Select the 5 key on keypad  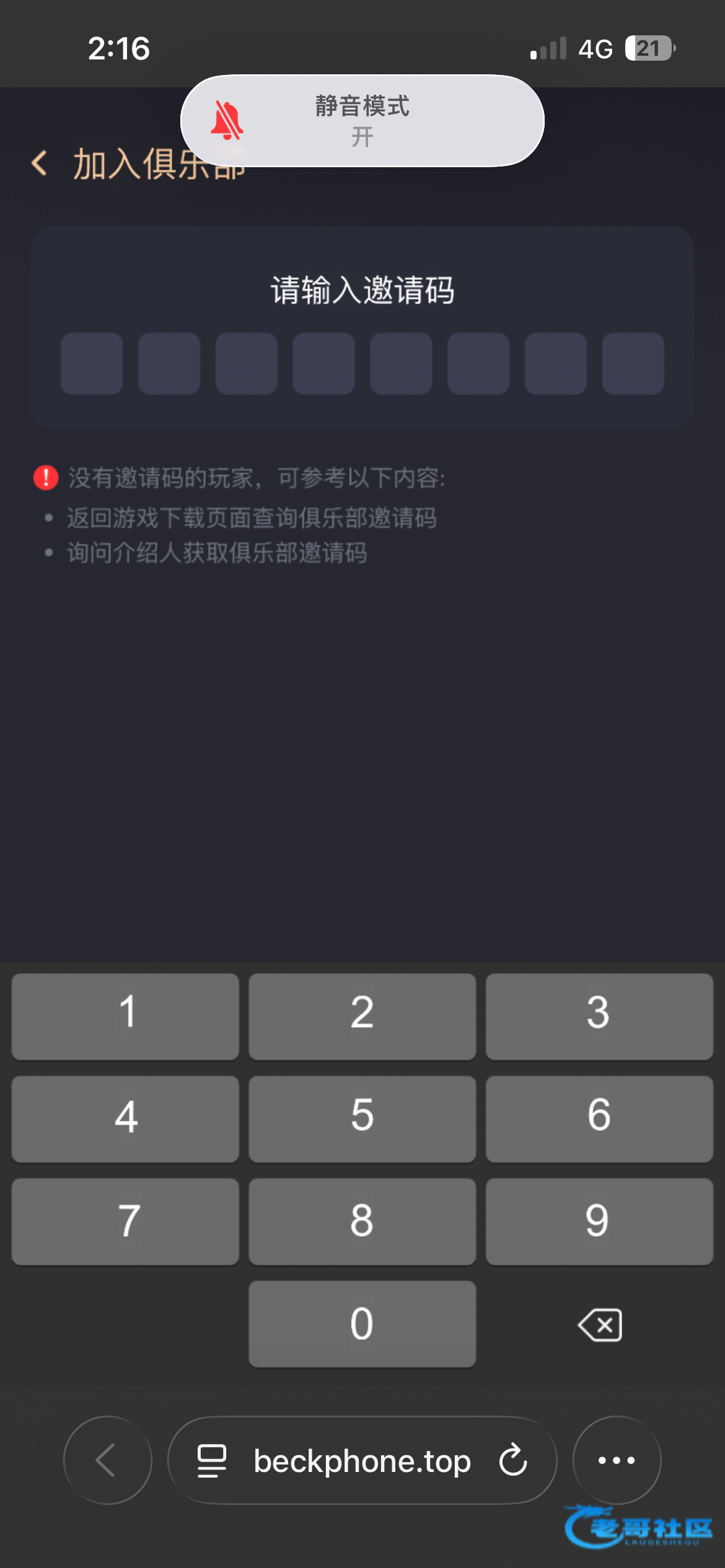(x=362, y=1119)
